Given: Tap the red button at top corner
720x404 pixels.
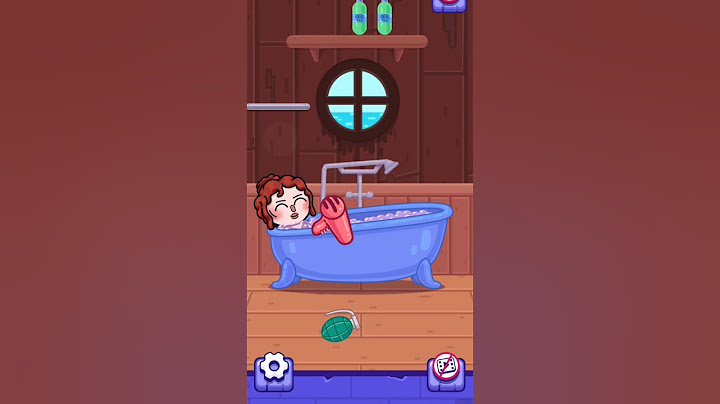Looking at the screenshot, I should click(447, 4).
